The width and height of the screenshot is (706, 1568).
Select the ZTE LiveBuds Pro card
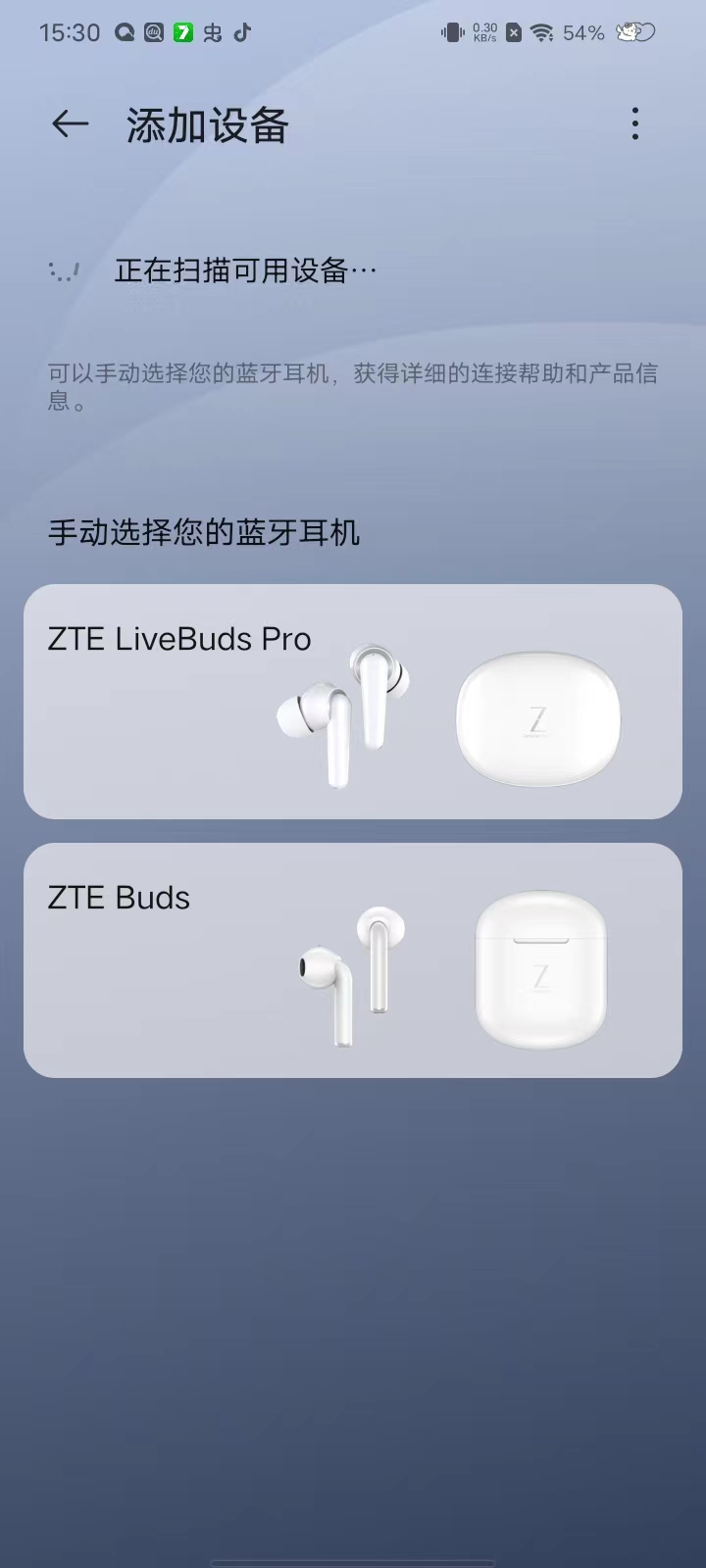click(x=353, y=702)
